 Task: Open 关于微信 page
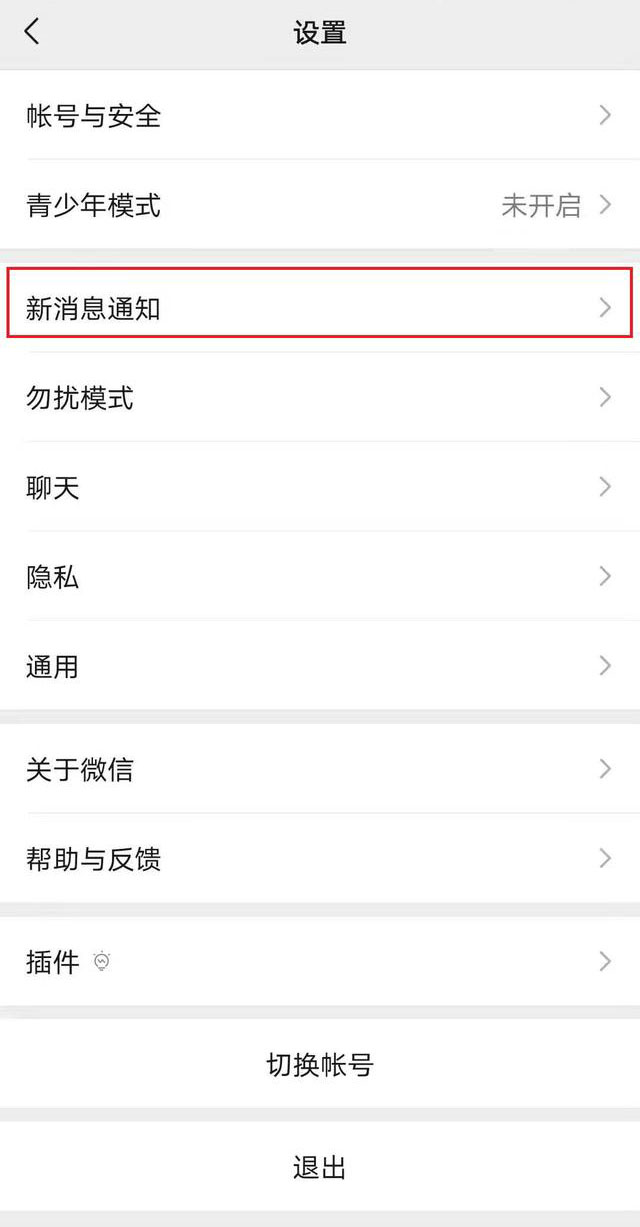320,769
